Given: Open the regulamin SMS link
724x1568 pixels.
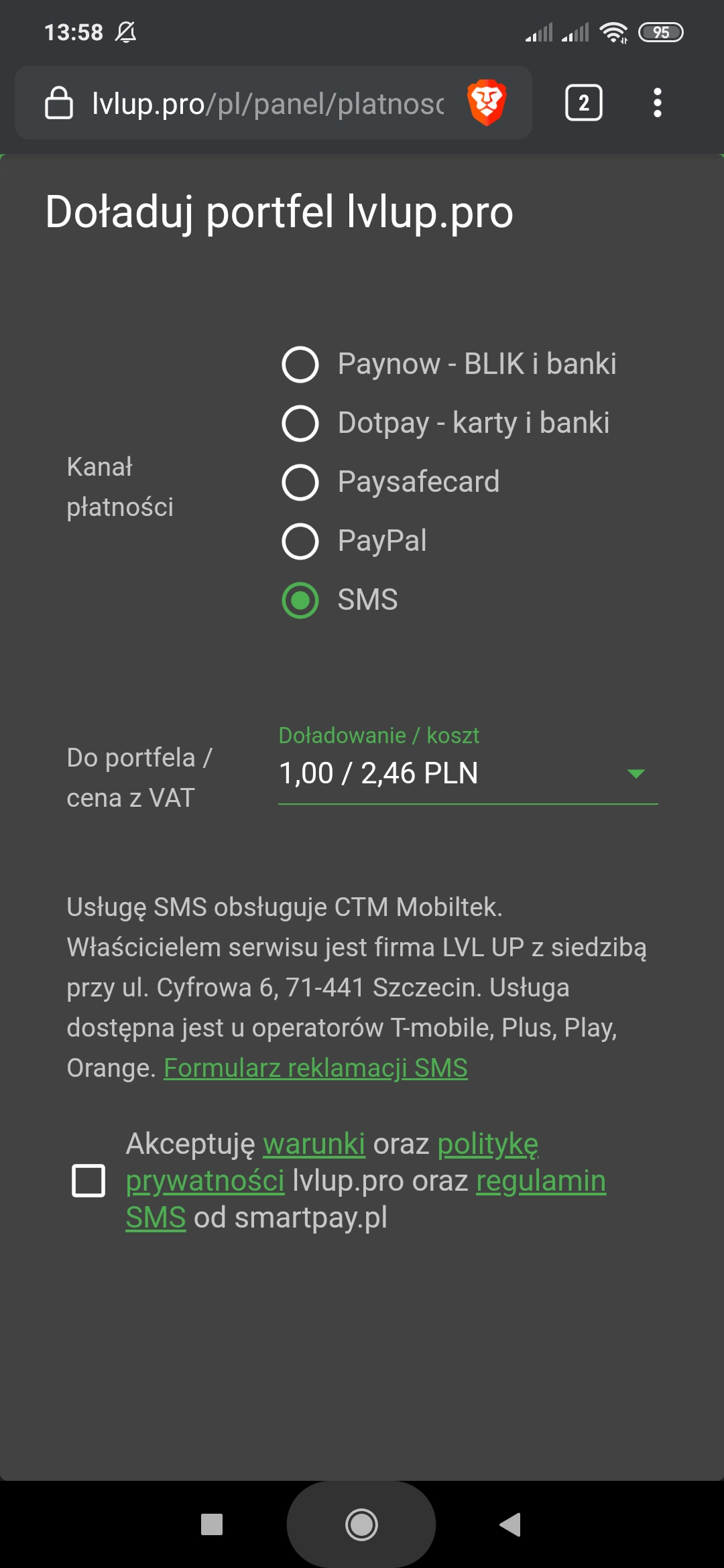Looking at the screenshot, I should coord(540,1181).
